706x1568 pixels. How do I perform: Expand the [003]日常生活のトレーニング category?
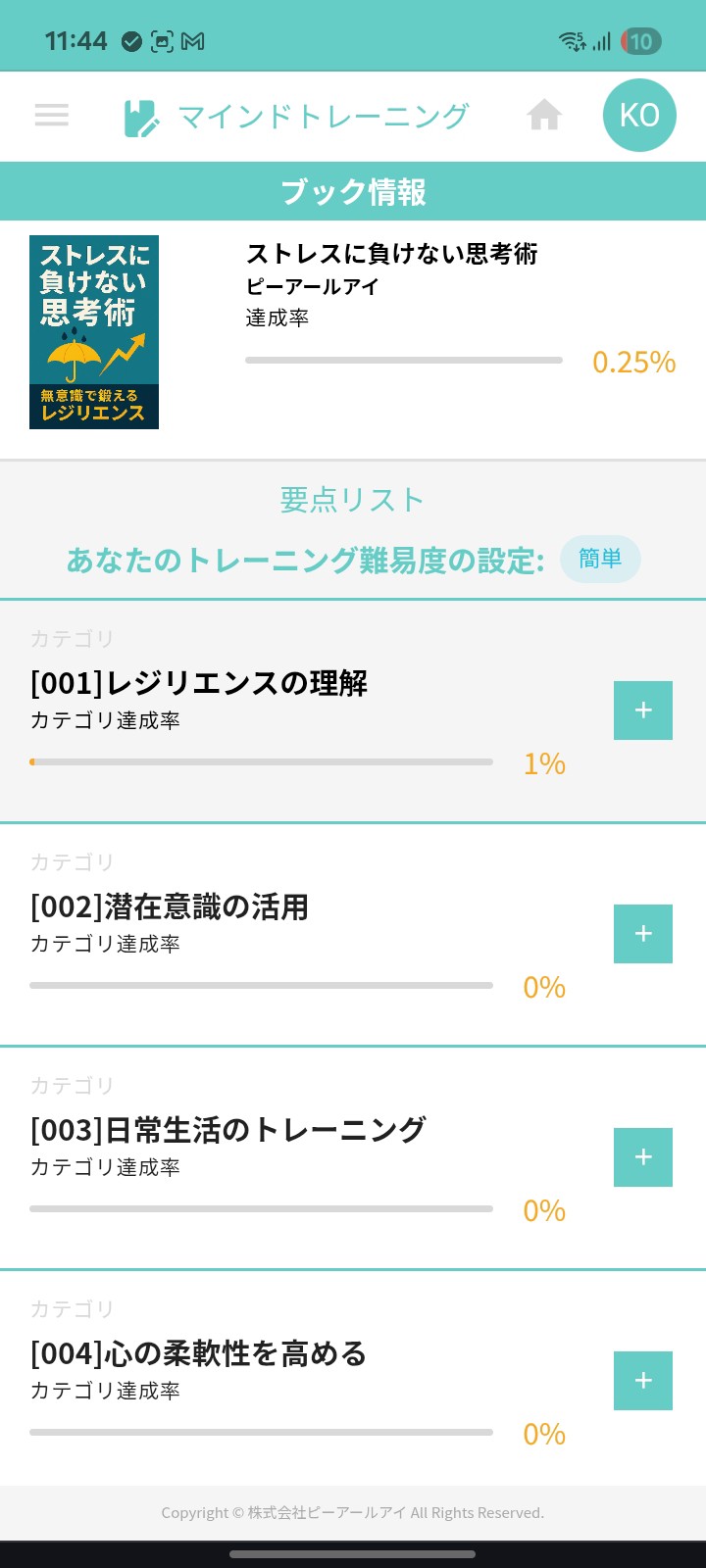pyautogui.click(x=643, y=1157)
